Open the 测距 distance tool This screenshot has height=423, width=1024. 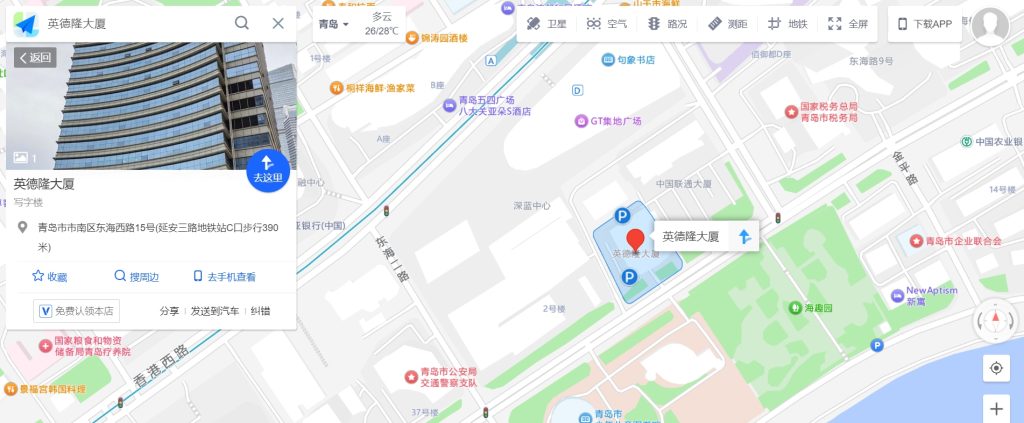click(x=727, y=24)
